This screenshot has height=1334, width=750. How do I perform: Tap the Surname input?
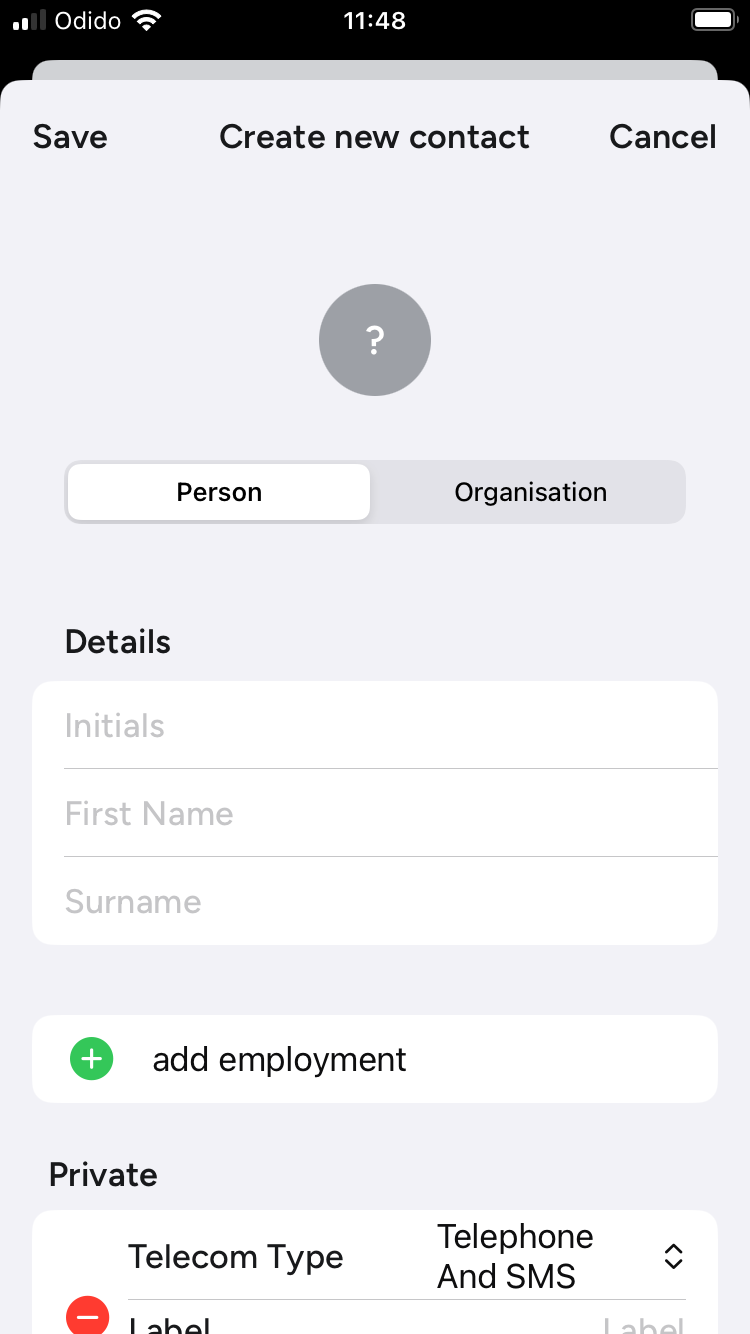point(375,901)
